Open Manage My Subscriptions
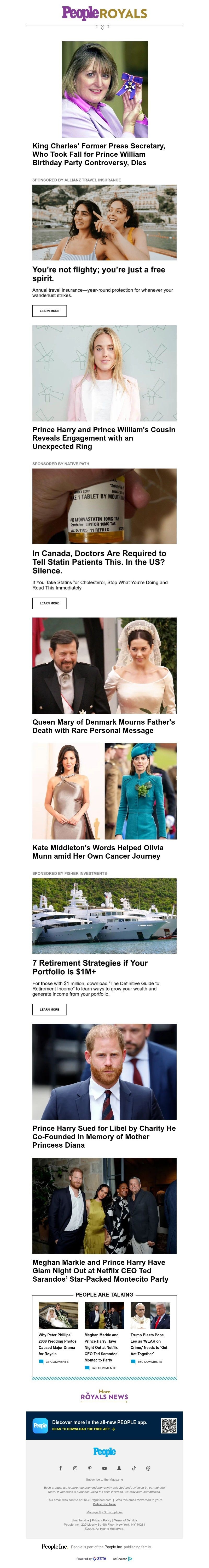This screenshot has height=1568, width=209. [x=104, y=1512]
